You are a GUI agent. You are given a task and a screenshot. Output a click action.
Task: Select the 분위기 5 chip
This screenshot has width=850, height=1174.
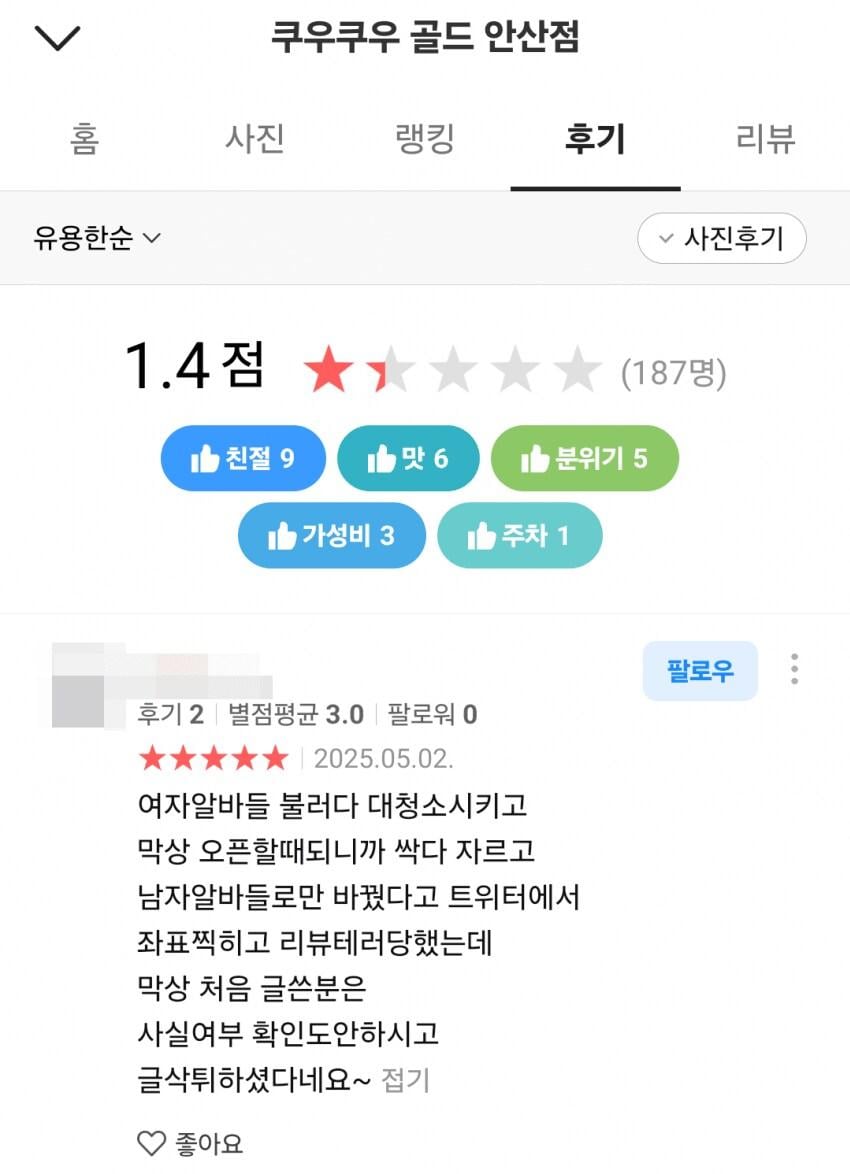(x=584, y=458)
